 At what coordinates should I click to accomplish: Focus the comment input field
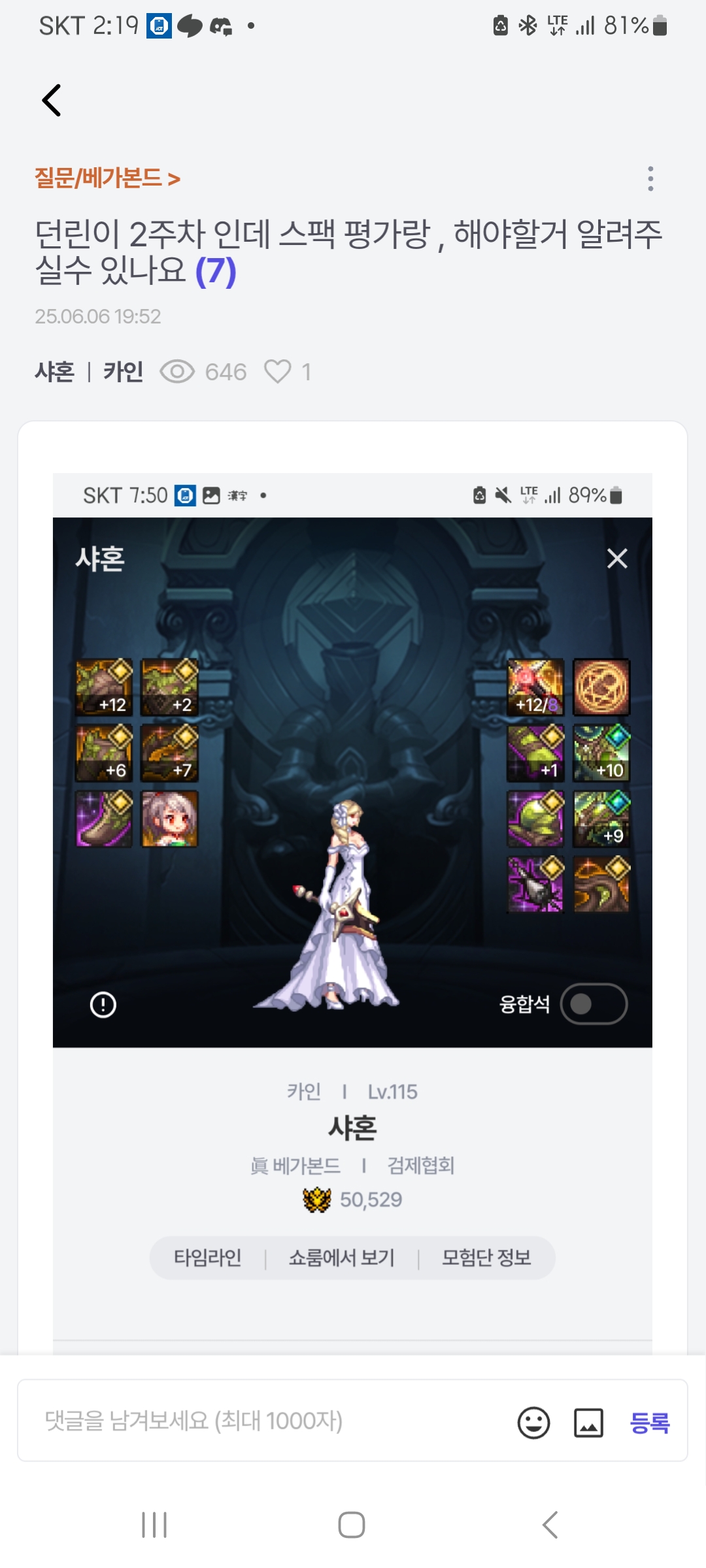click(x=261, y=1420)
